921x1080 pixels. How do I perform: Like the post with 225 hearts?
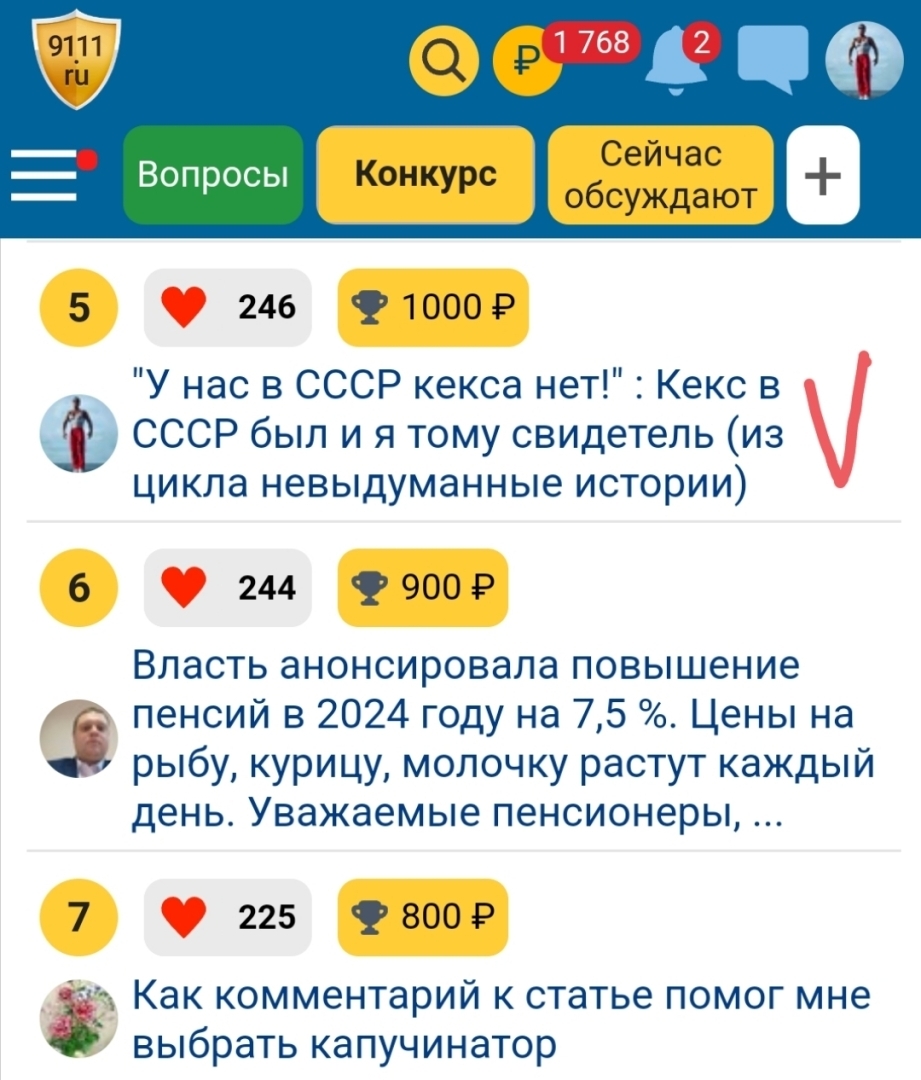click(183, 915)
